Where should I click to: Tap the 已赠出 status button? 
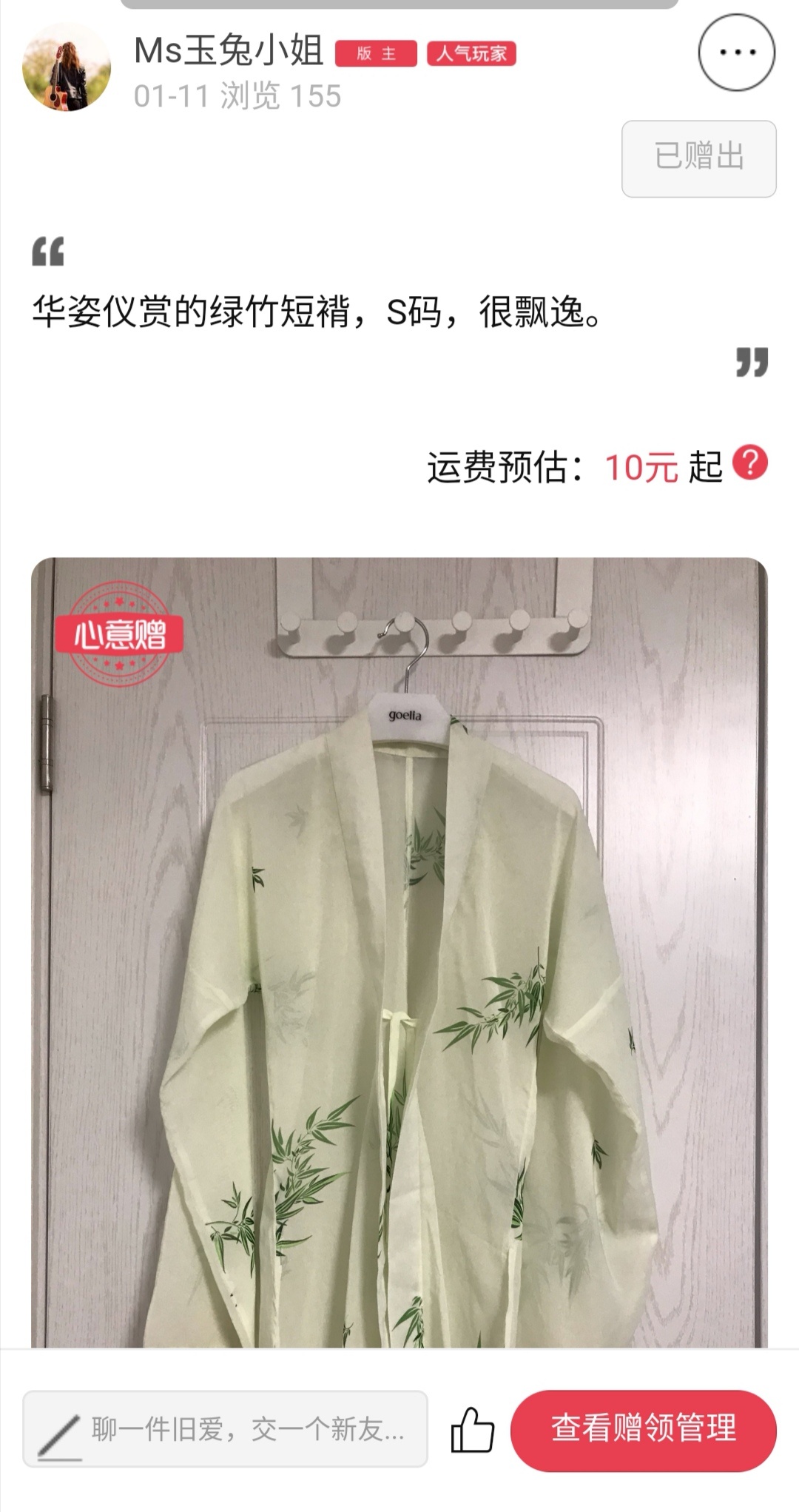click(x=699, y=158)
